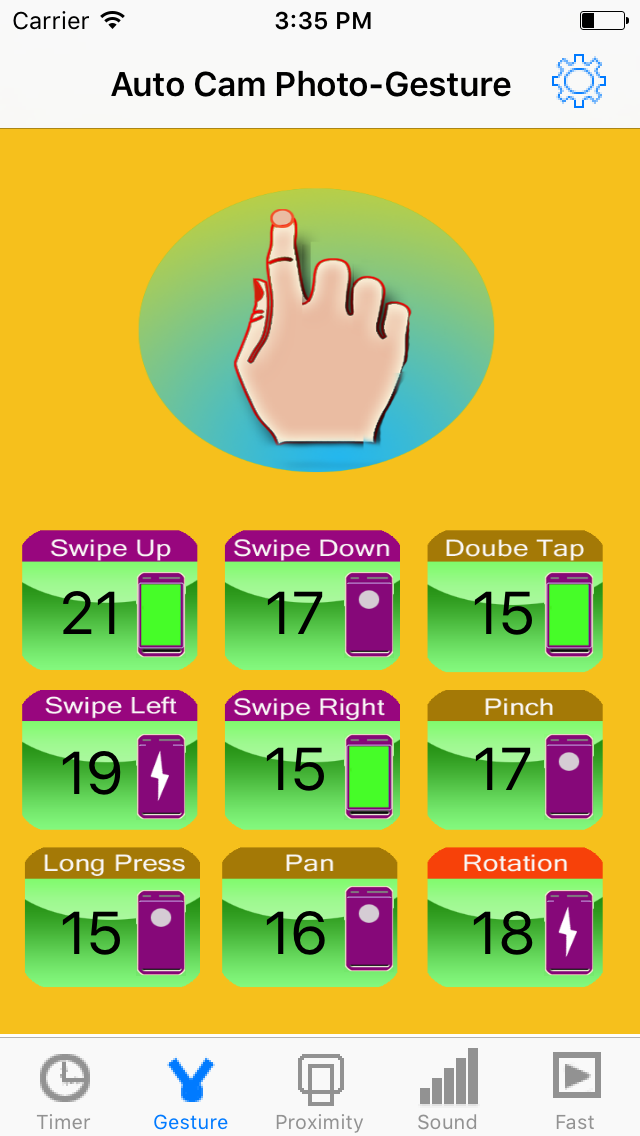Select the Swipe Up gesture tile
The image size is (640, 1136).
coord(110,600)
